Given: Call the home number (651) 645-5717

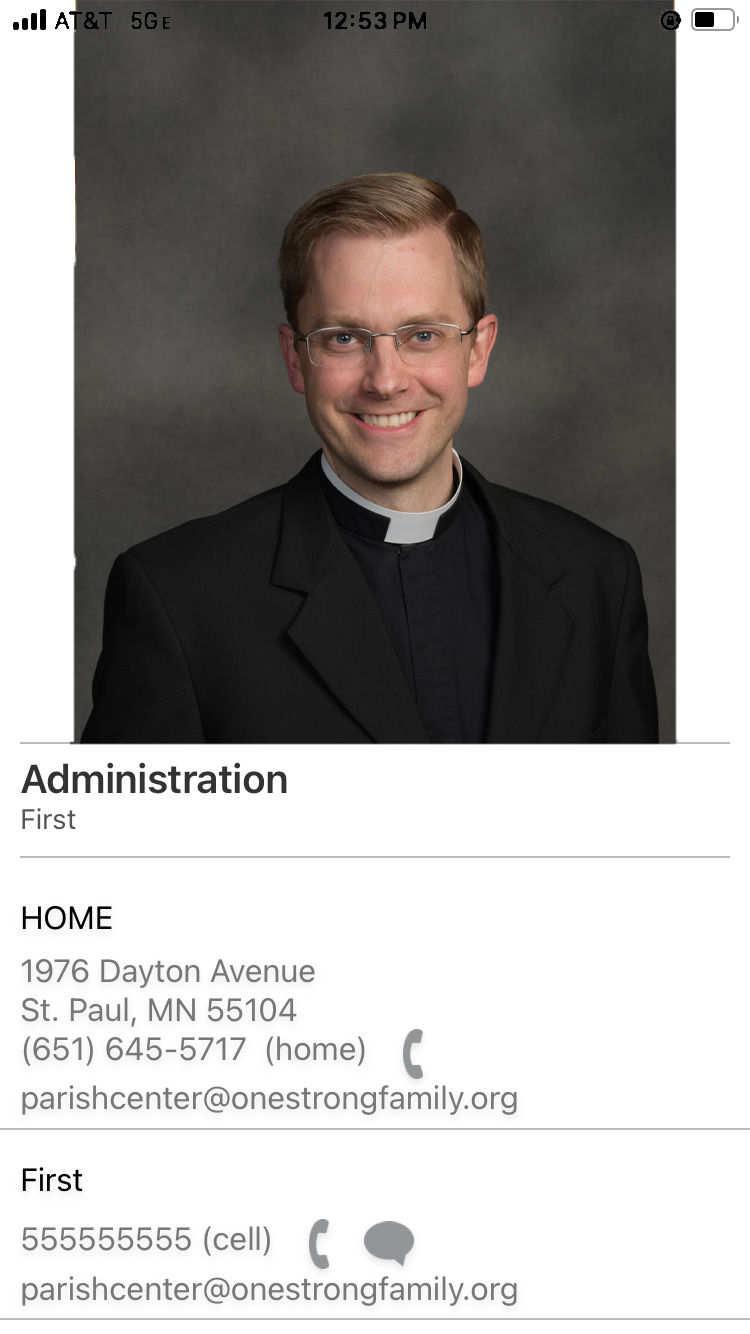Looking at the screenshot, I should pyautogui.click(x=412, y=1053).
